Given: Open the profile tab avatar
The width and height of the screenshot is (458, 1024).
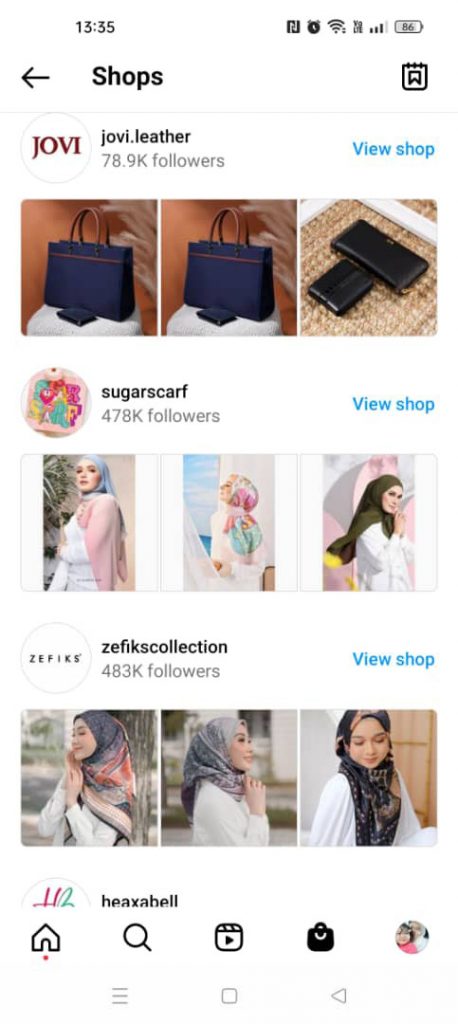Looking at the screenshot, I should click(412, 938).
